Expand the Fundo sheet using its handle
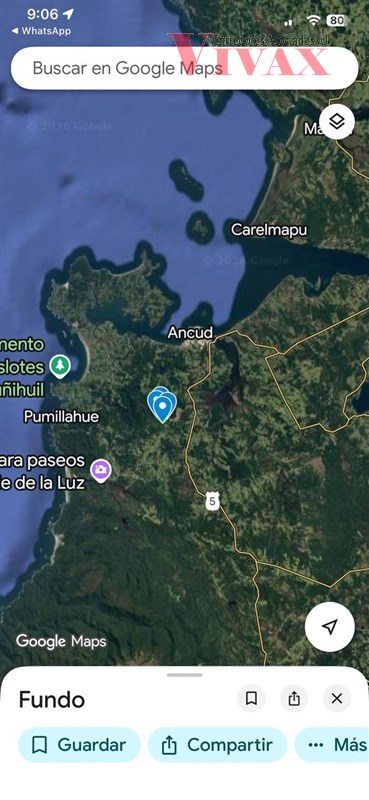The width and height of the screenshot is (369, 800). (x=184, y=675)
